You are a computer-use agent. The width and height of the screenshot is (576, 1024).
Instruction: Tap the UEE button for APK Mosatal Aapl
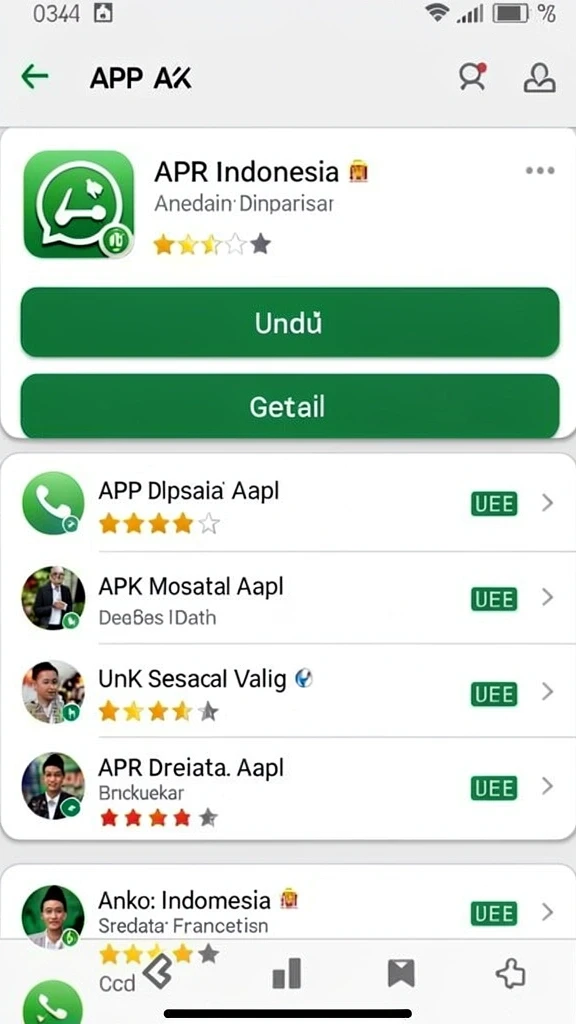click(494, 598)
